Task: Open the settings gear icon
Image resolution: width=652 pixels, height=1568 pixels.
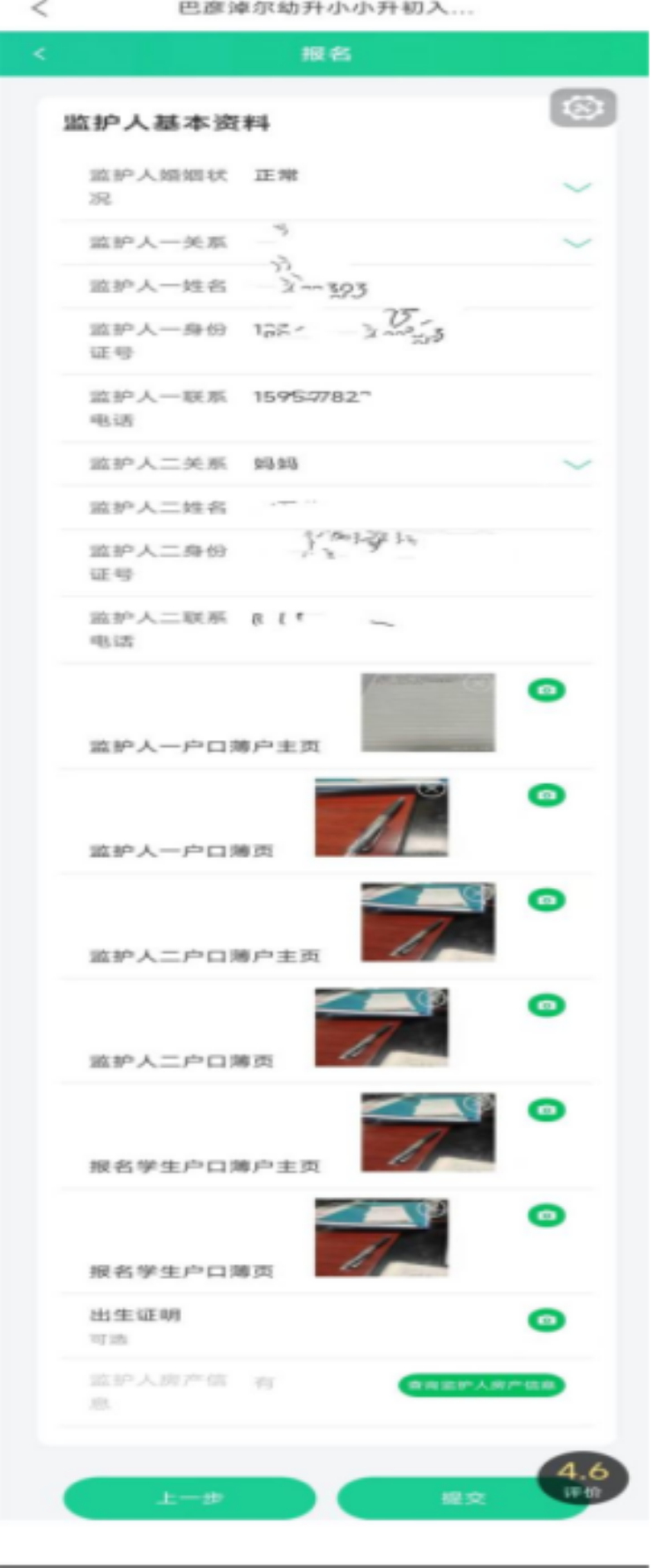Action: 582,108
